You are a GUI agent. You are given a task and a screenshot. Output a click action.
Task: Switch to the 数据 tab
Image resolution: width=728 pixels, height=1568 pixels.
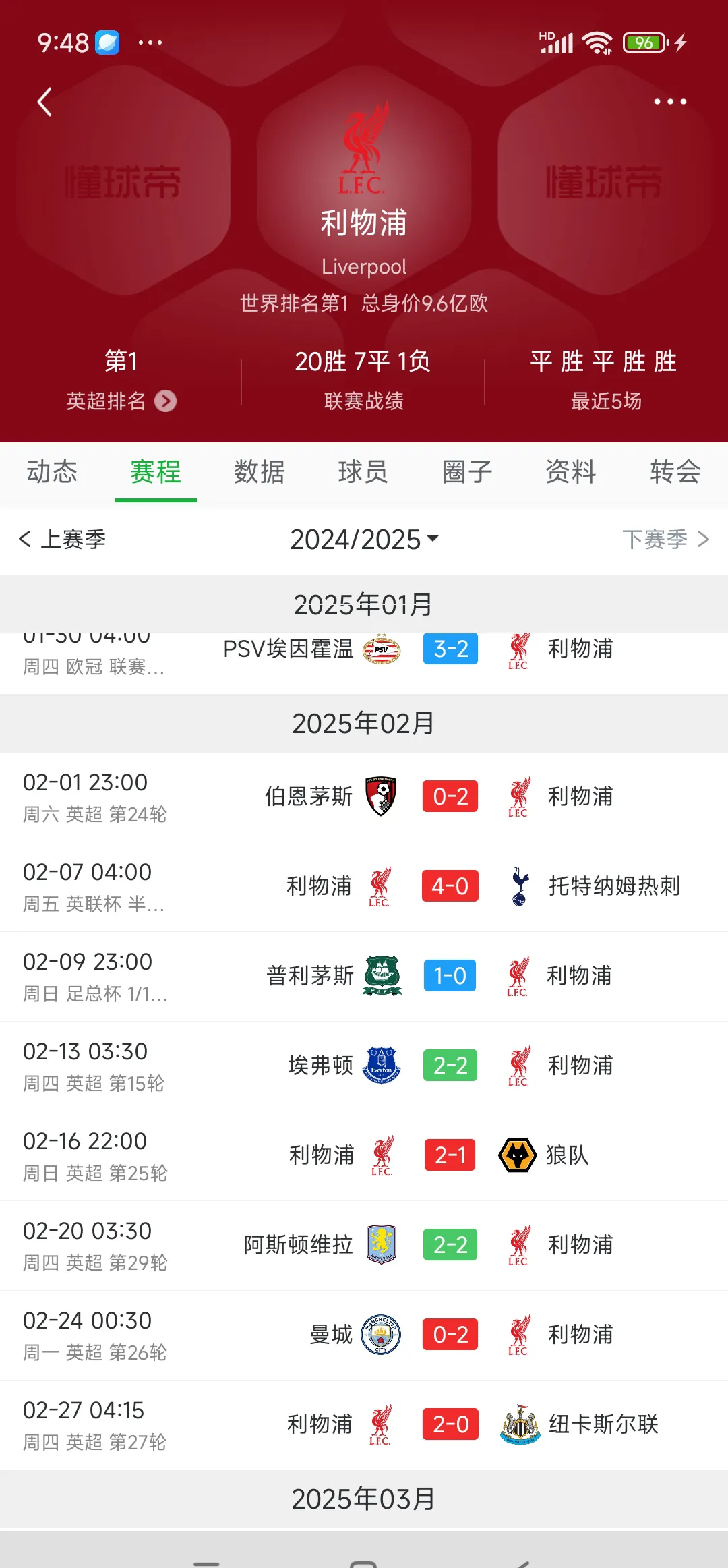click(x=259, y=473)
